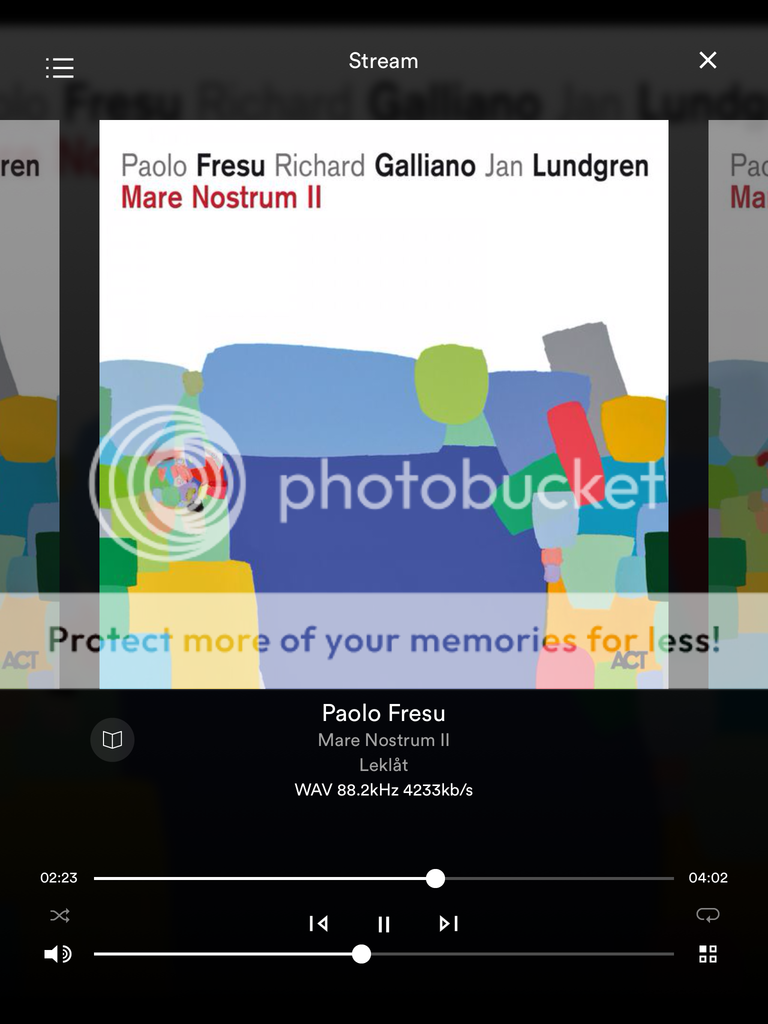Open the grid menu icon
This screenshot has width=768, height=1024.
click(x=708, y=954)
